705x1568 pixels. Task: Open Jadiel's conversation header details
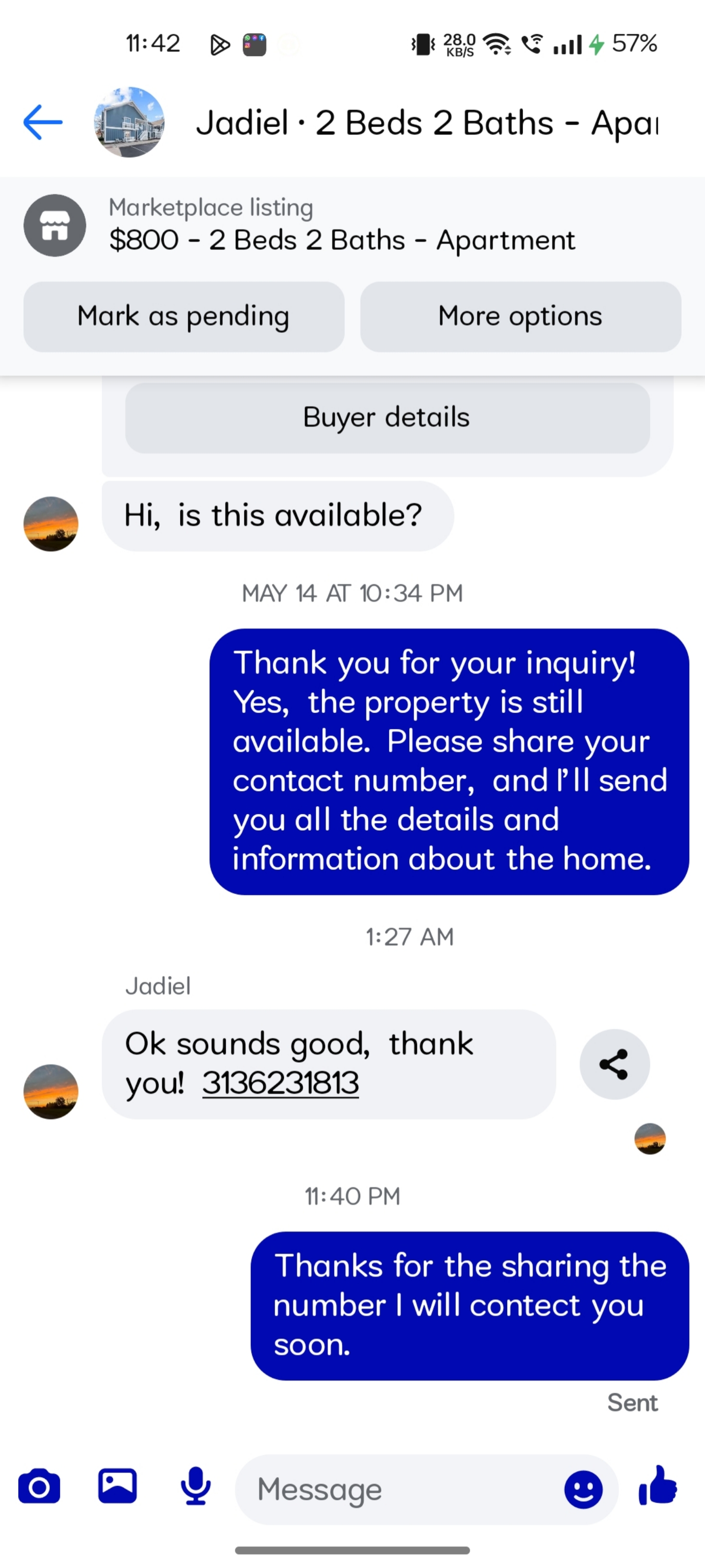pyautogui.click(x=426, y=122)
